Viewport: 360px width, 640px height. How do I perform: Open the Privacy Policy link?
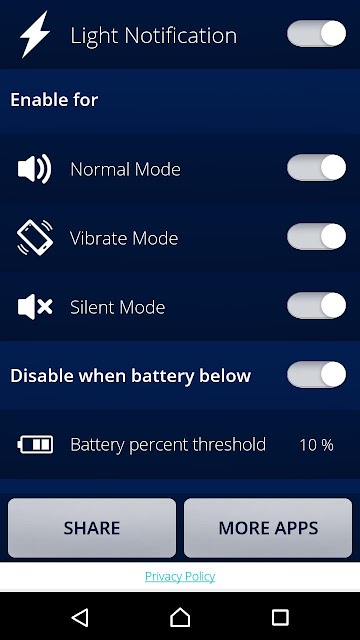pos(180,576)
